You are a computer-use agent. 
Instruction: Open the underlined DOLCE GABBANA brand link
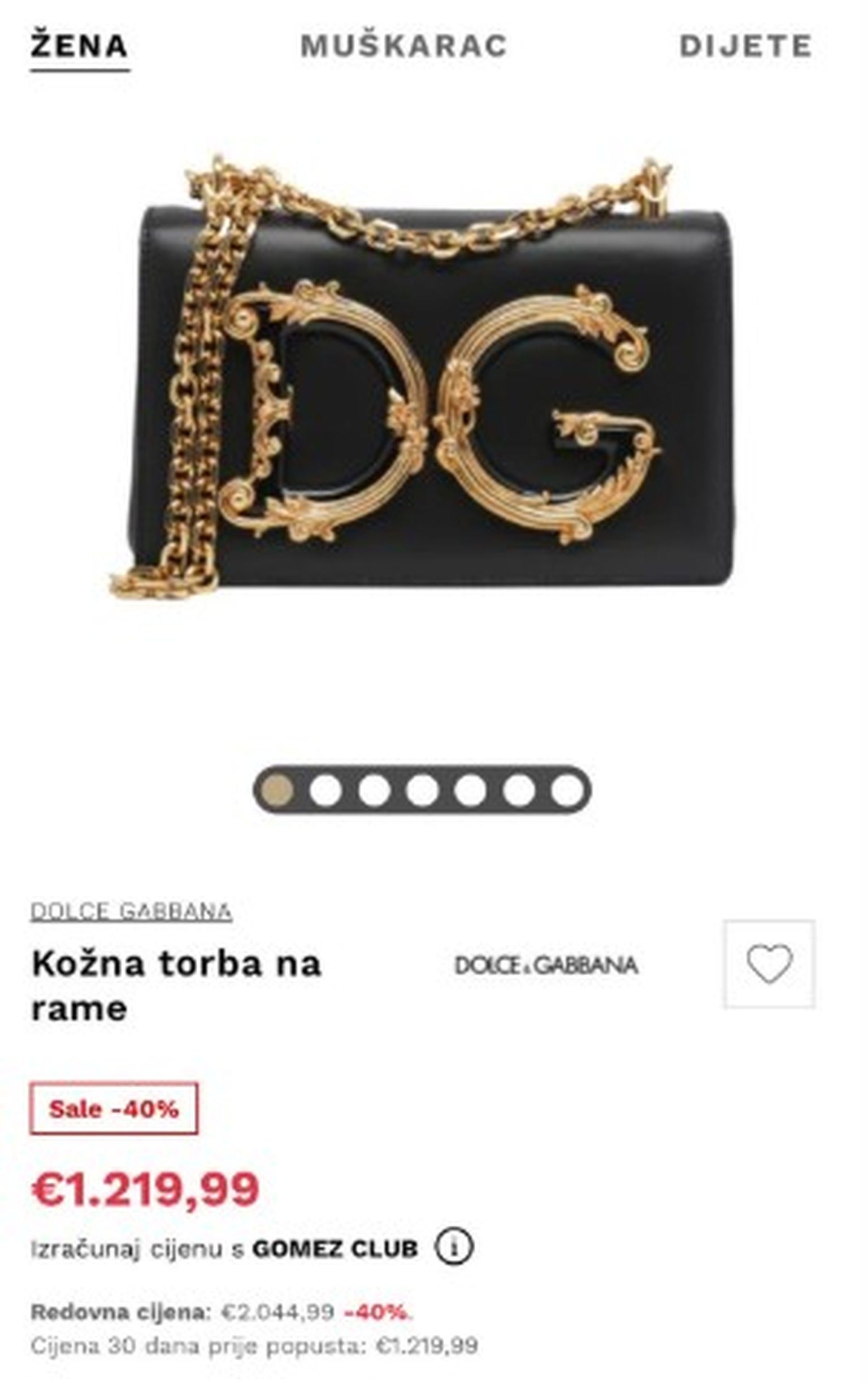coord(131,911)
